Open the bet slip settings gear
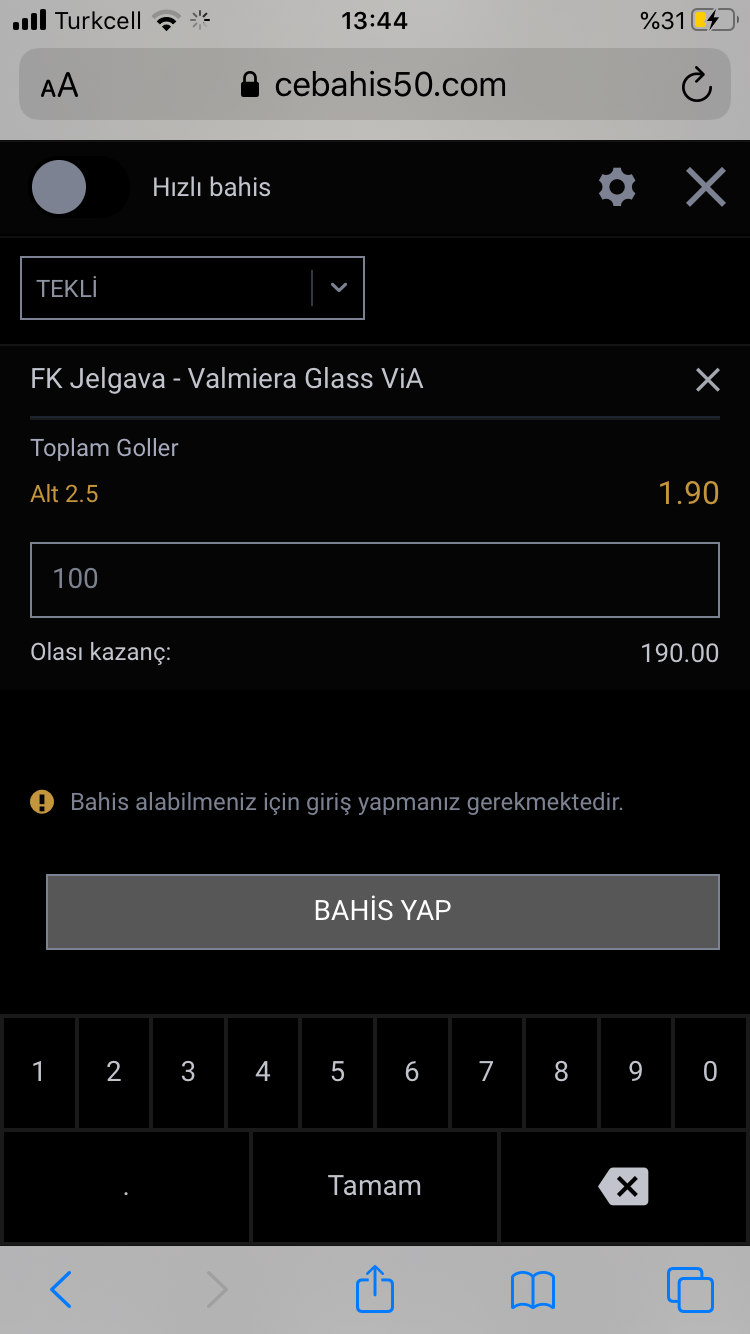Screen dimensions: 750x1334 (x=617, y=187)
